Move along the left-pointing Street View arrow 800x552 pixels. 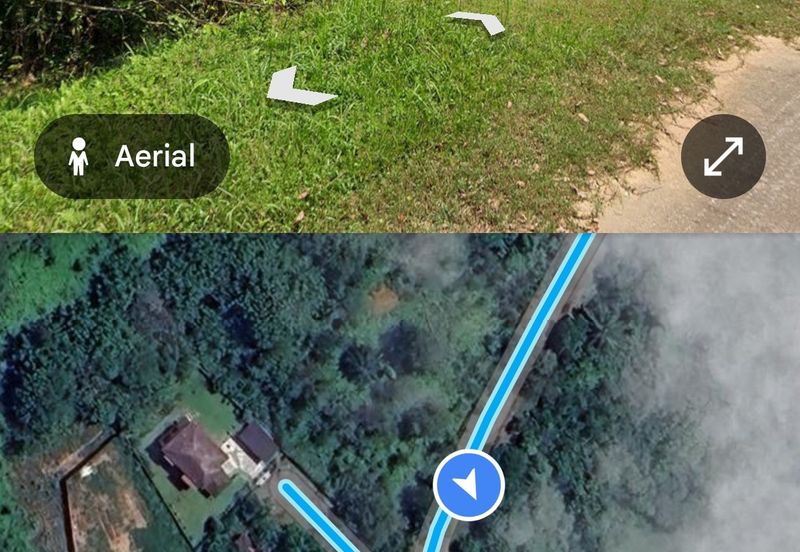298,87
